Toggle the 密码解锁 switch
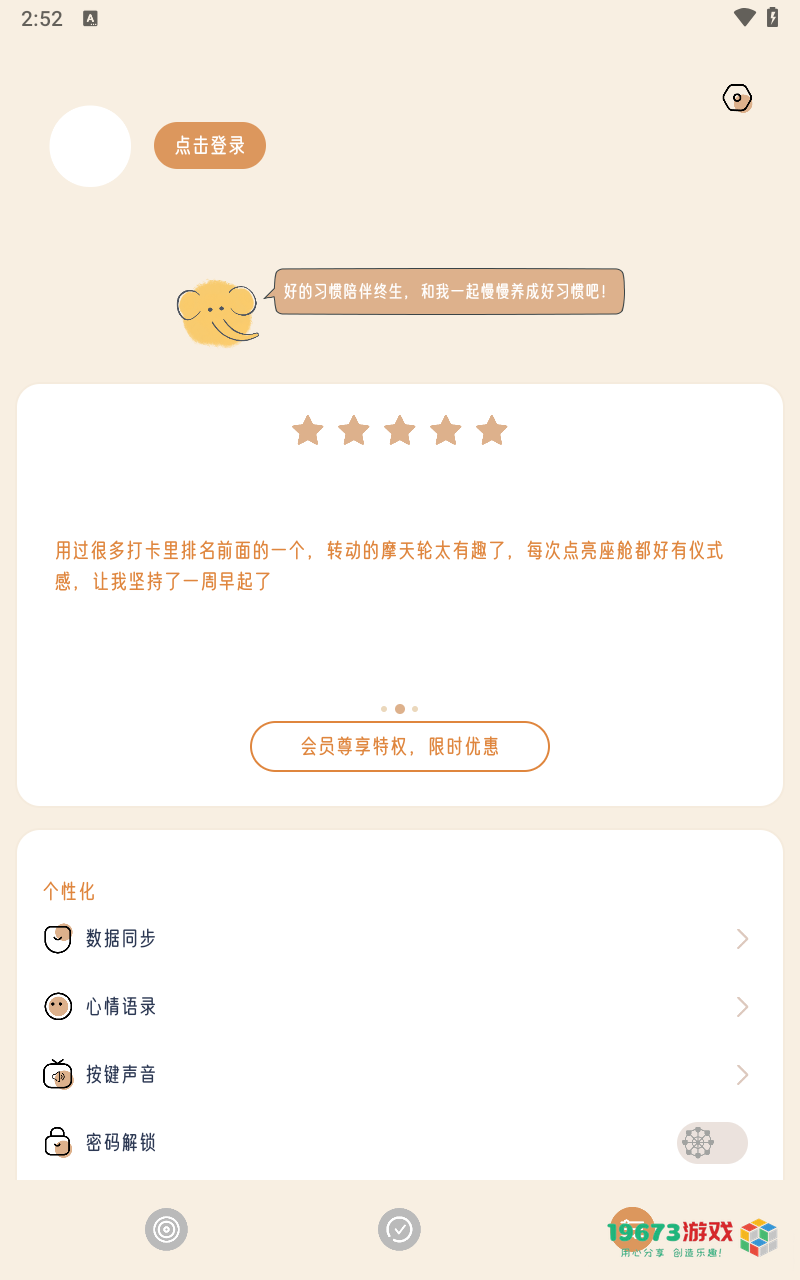The image size is (800, 1280). [712, 1143]
